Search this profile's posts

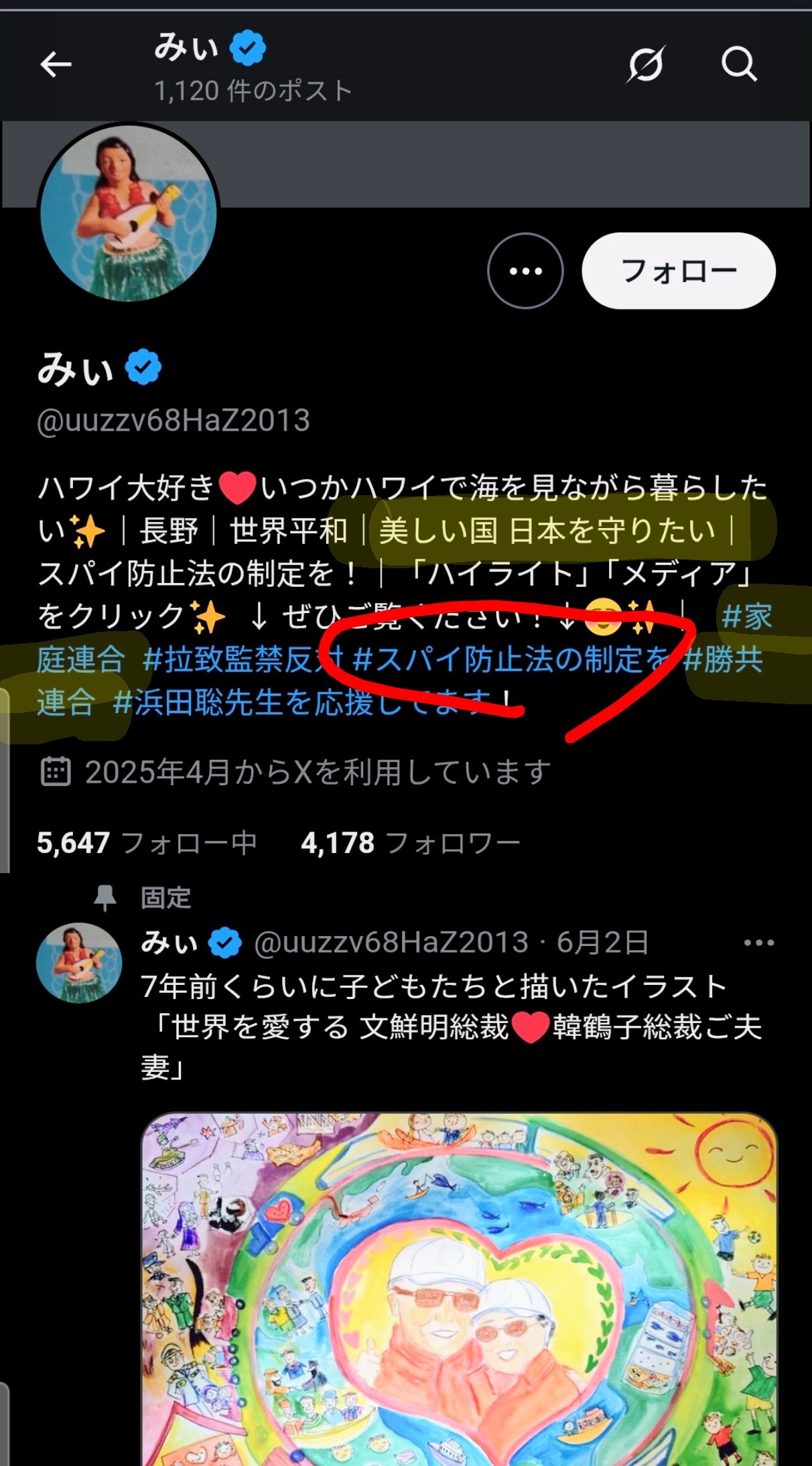(738, 65)
